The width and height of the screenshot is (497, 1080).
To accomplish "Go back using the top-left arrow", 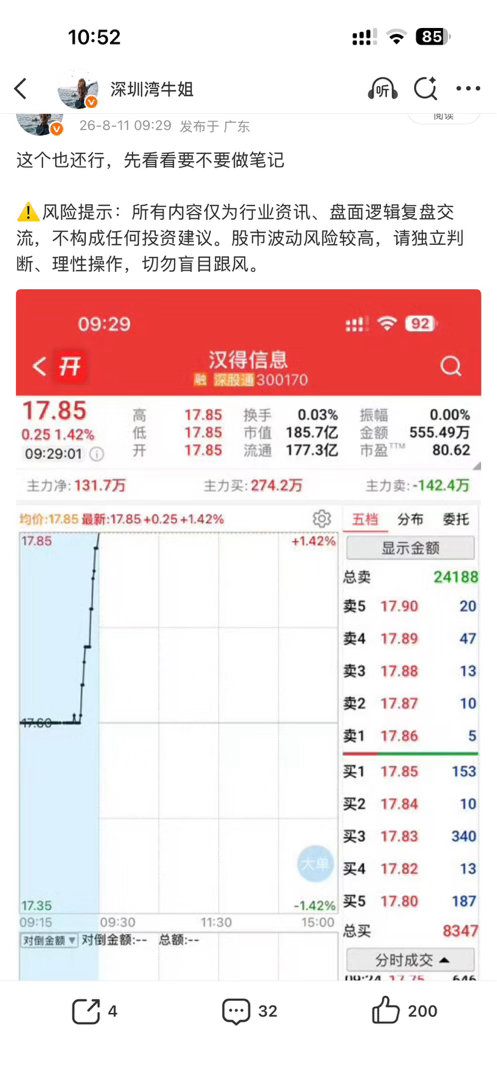I will point(21,89).
